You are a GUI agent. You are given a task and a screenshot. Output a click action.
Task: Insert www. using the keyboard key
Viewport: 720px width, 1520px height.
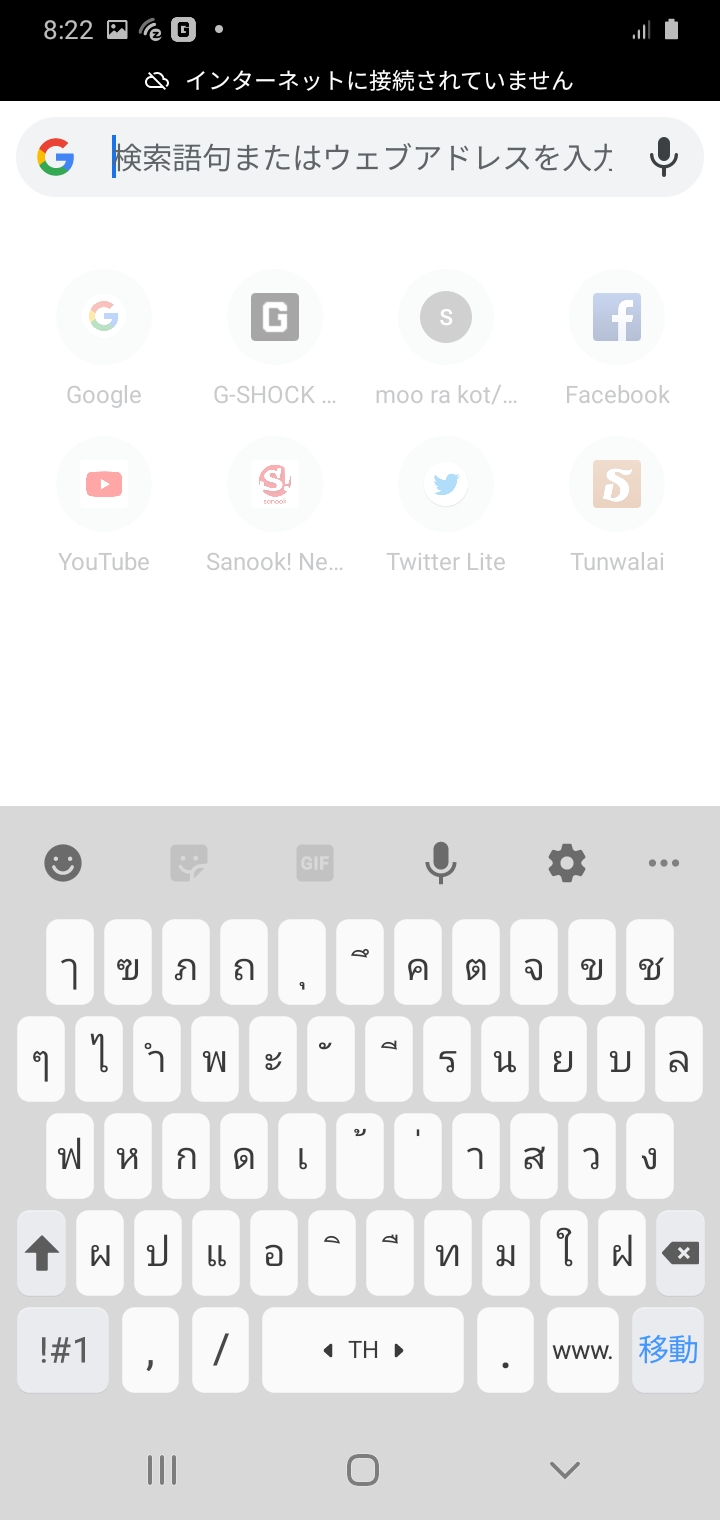click(x=583, y=1350)
